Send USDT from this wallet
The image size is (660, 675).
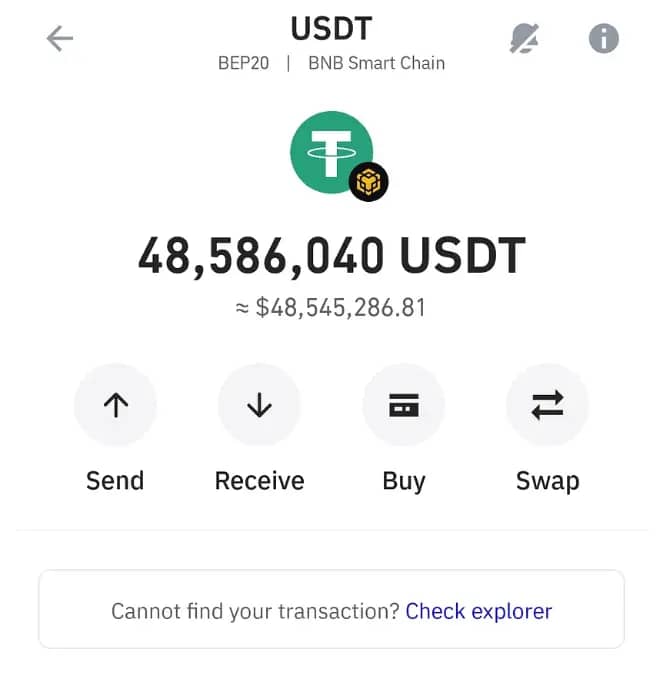coord(115,405)
